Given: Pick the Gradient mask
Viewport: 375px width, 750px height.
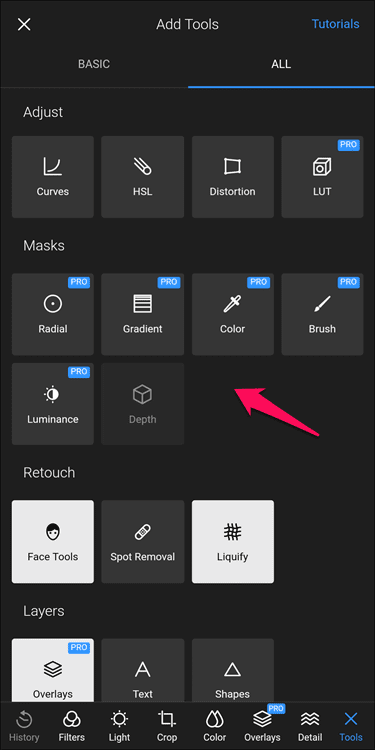Looking at the screenshot, I should tap(143, 314).
